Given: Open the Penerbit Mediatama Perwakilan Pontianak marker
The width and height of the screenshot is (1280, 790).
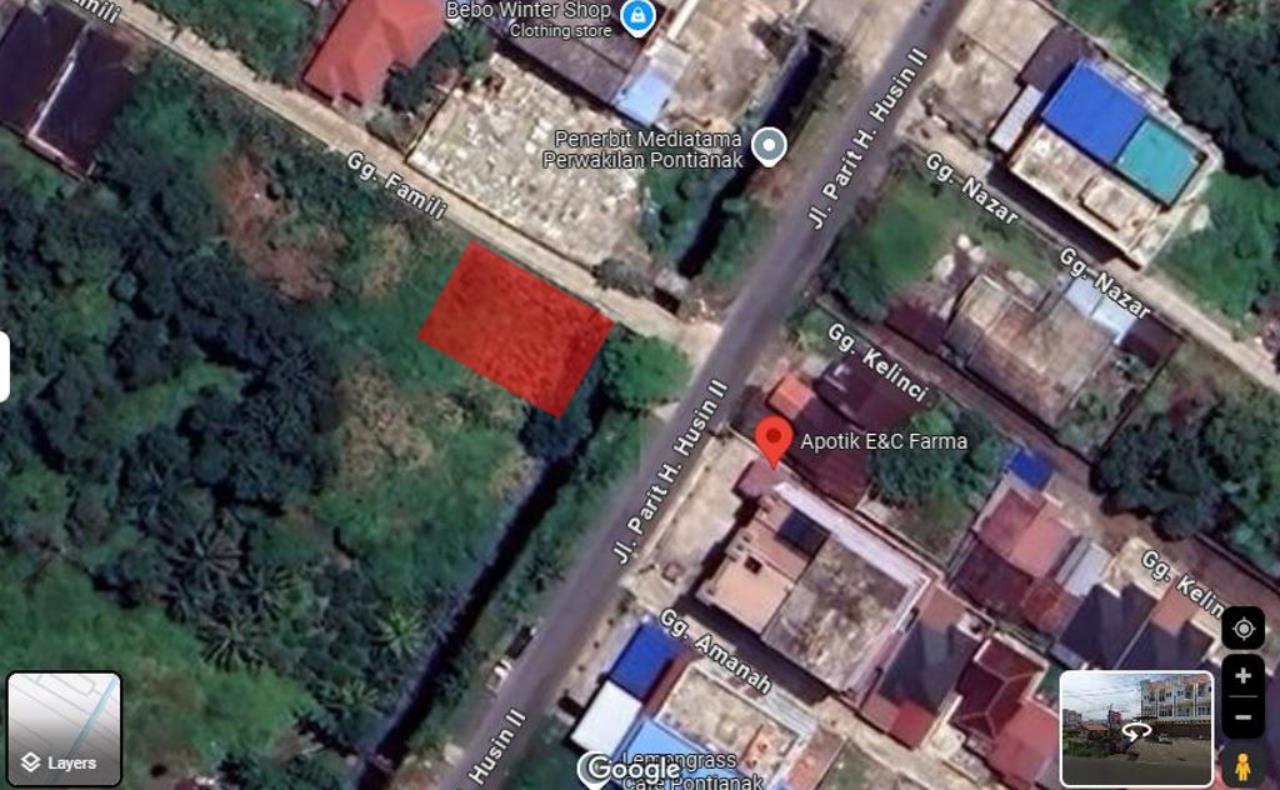Looking at the screenshot, I should coord(769,147).
